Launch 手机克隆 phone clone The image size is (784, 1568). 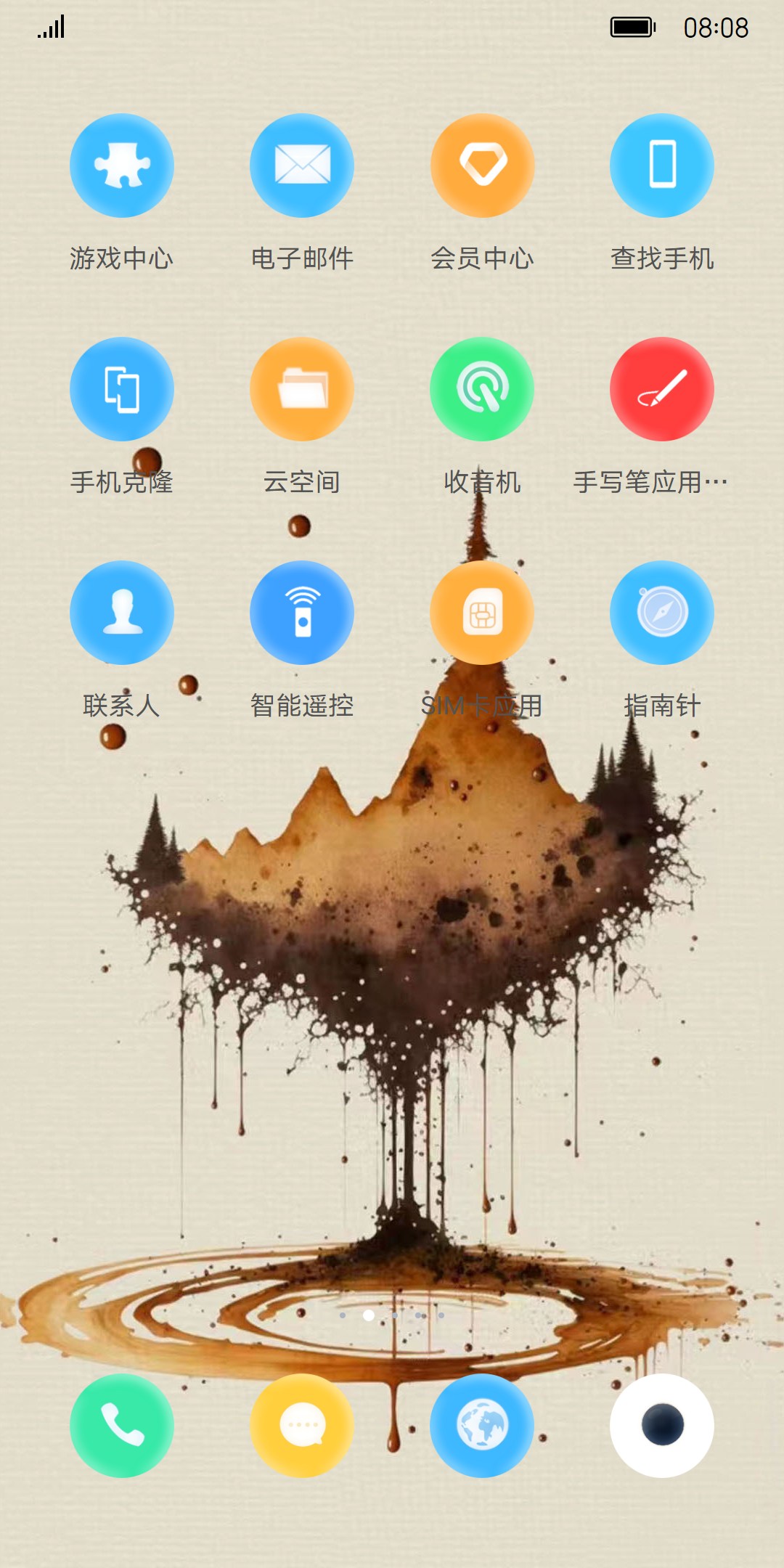tap(121, 389)
